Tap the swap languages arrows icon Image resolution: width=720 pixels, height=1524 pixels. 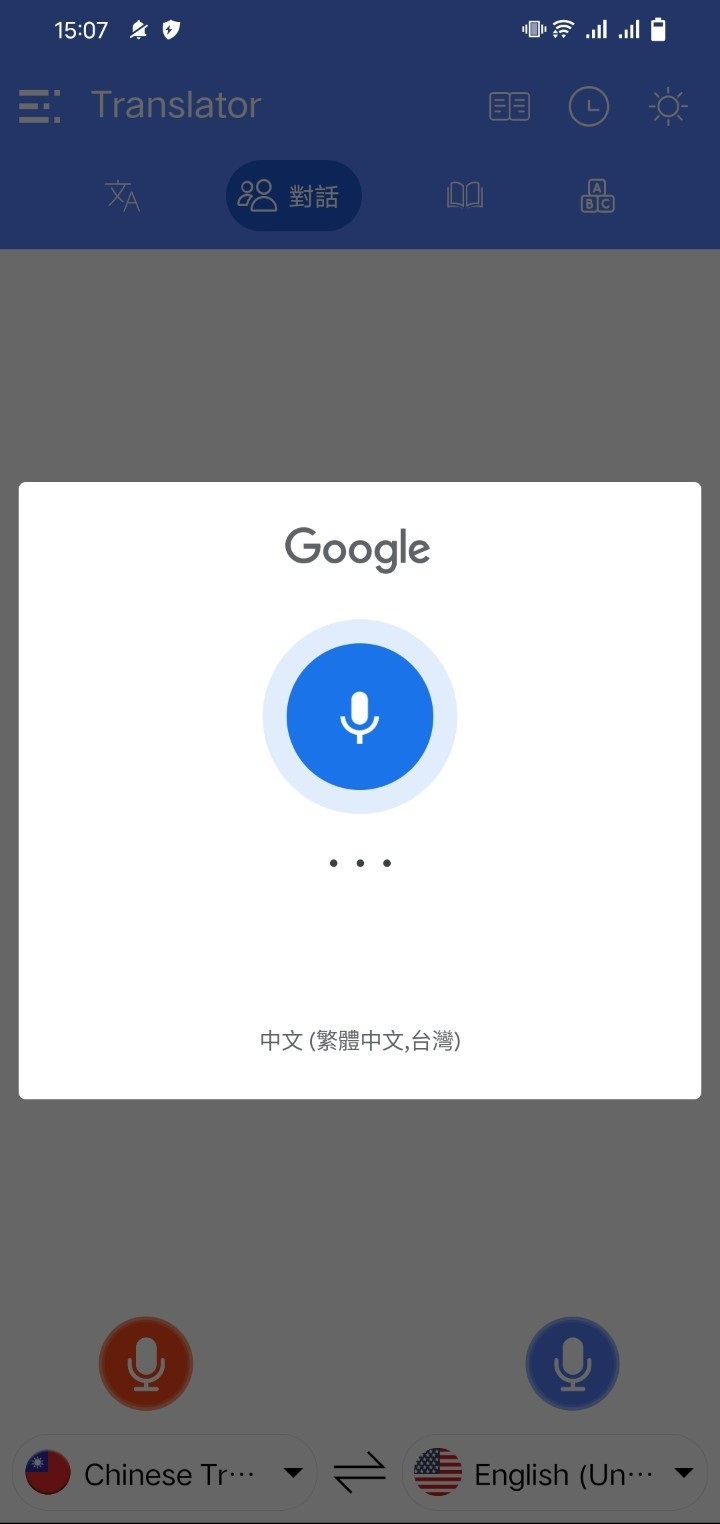pos(360,1472)
